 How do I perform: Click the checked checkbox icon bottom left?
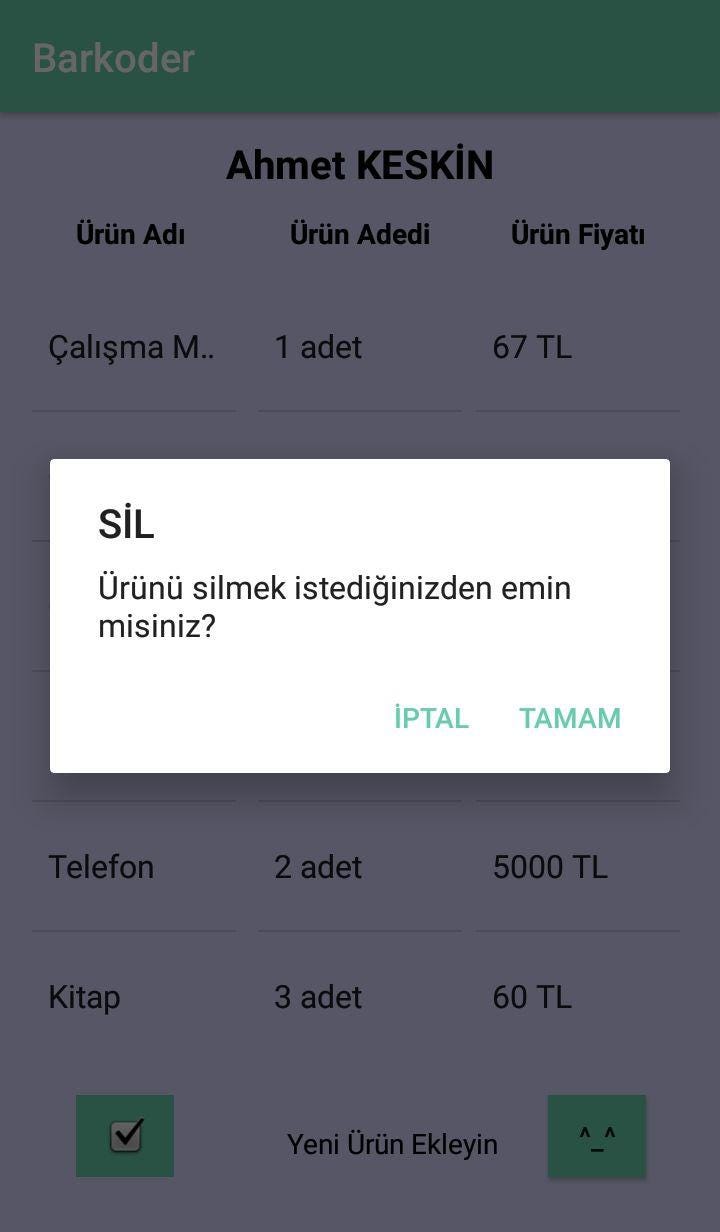(124, 1135)
